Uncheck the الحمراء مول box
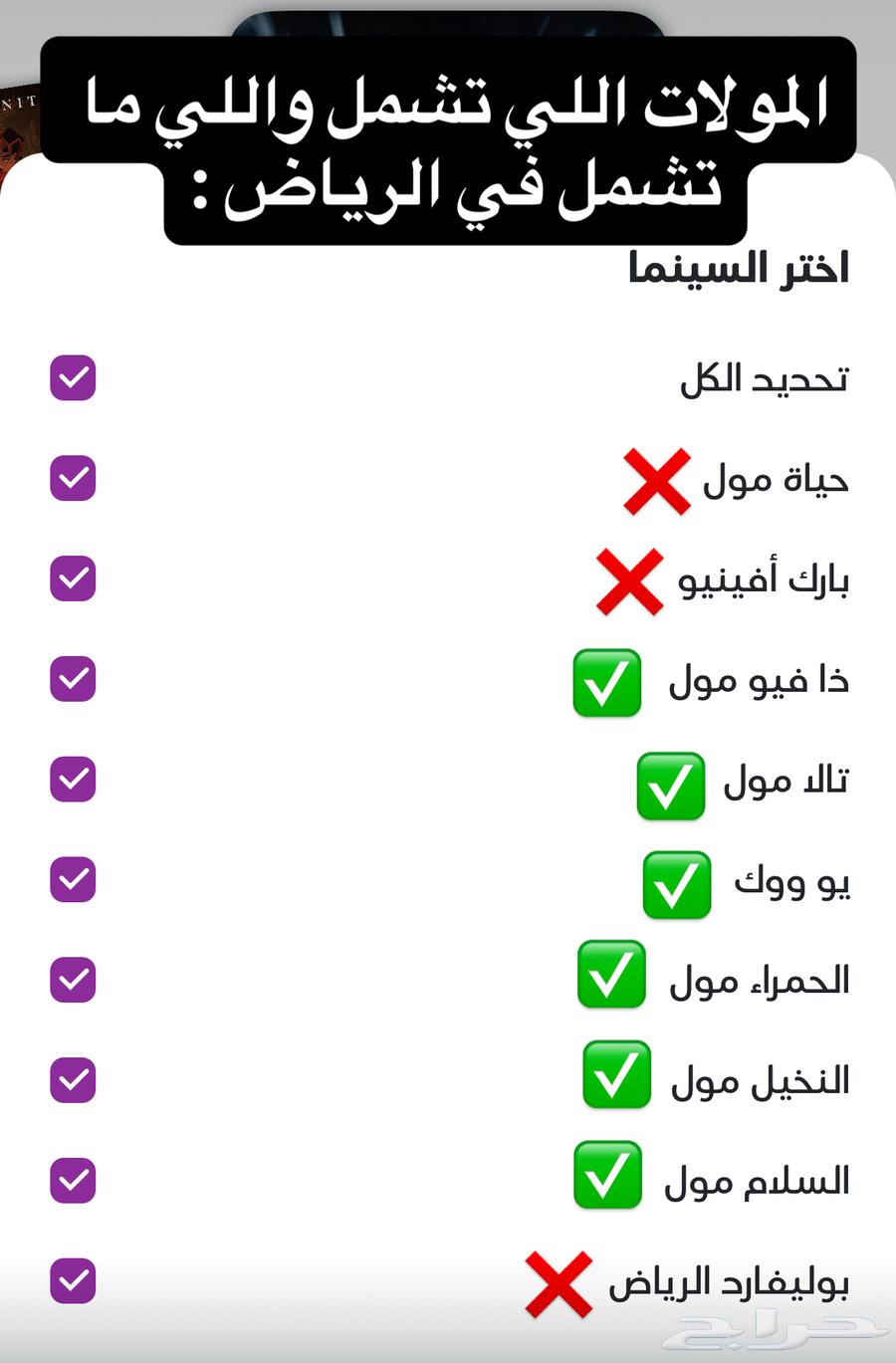Viewport: 896px width, 1363px height. pos(72,981)
